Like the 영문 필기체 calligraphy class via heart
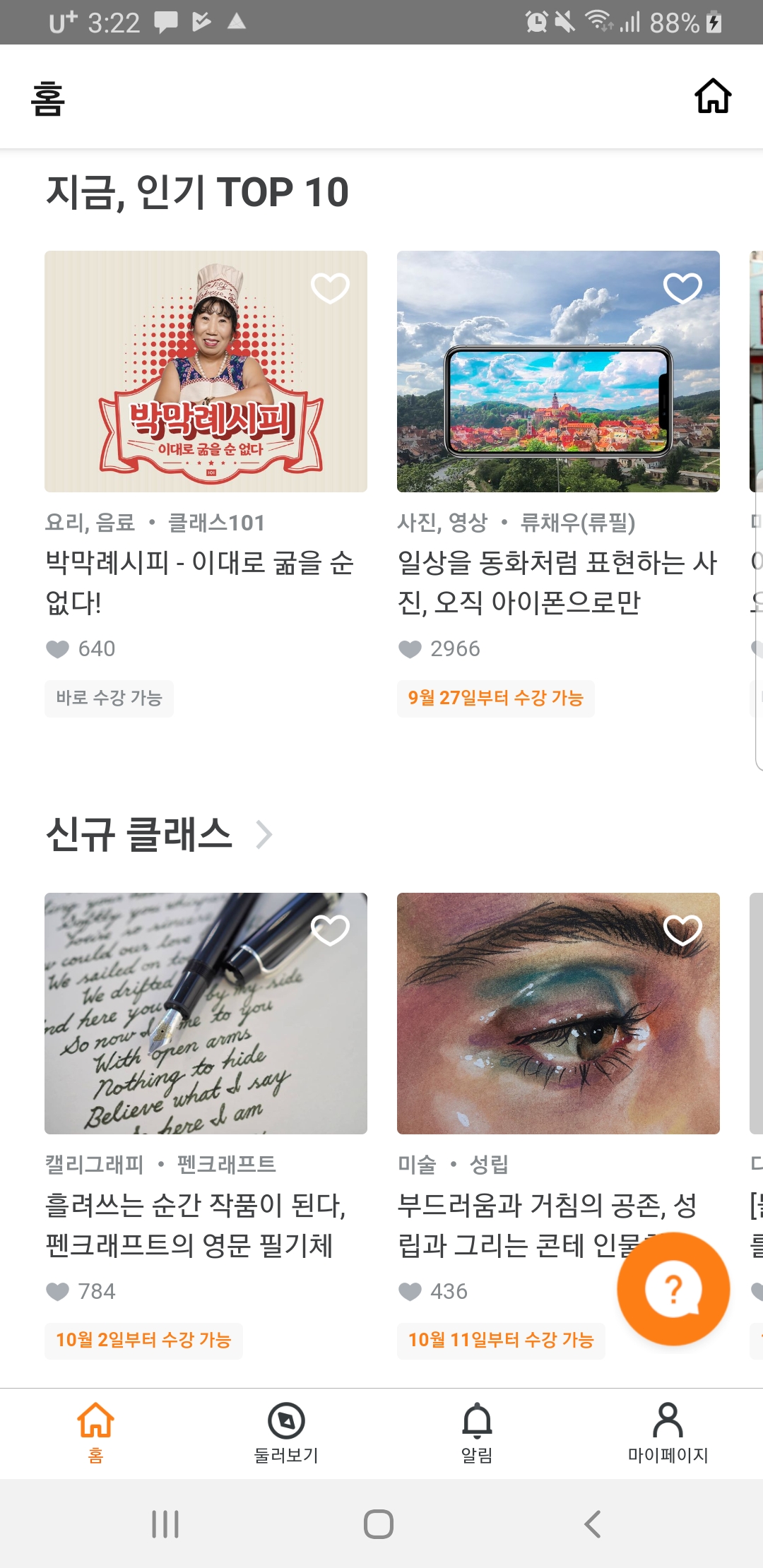Image resolution: width=763 pixels, height=1568 pixels. pos(330,931)
